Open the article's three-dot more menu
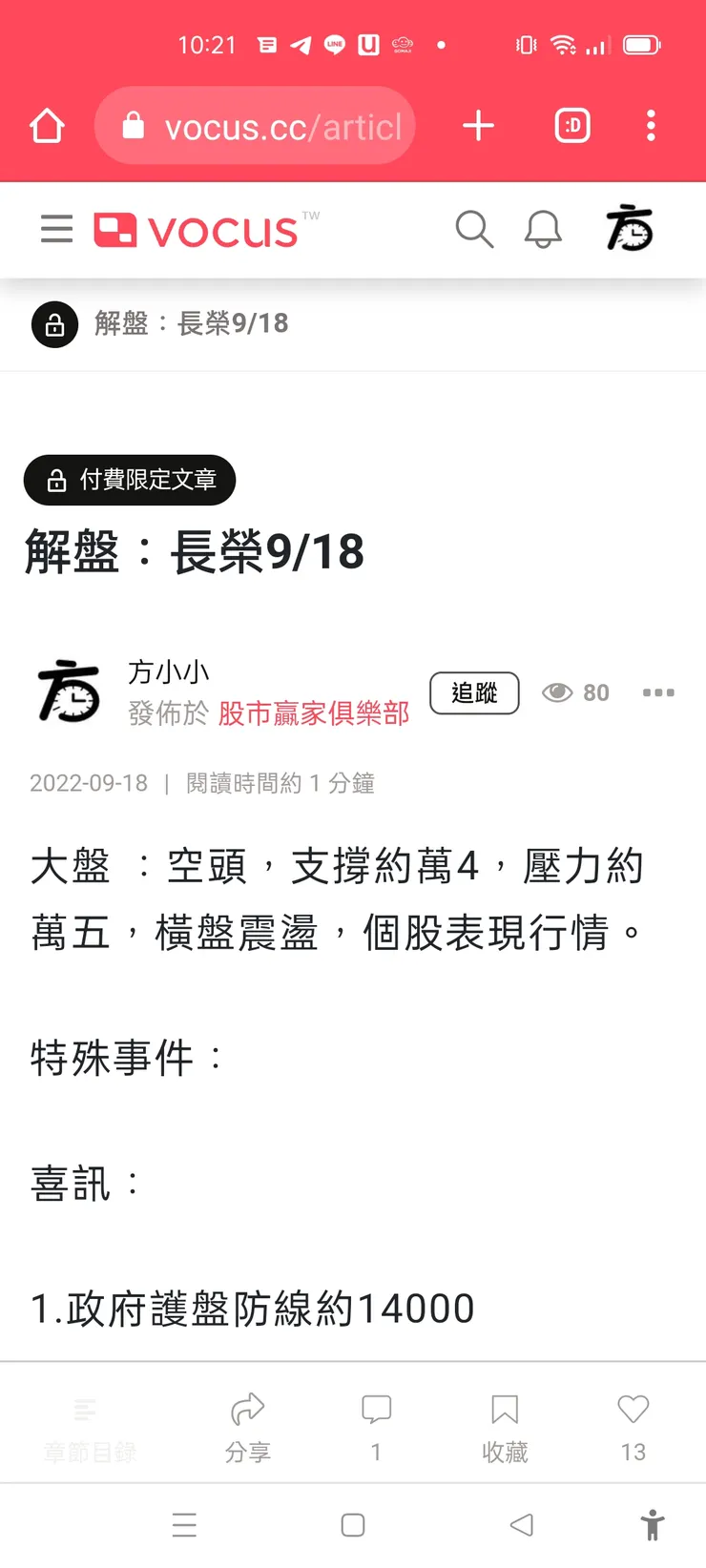706x1568 pixels. pyautogui.click(x=657, y=692)
